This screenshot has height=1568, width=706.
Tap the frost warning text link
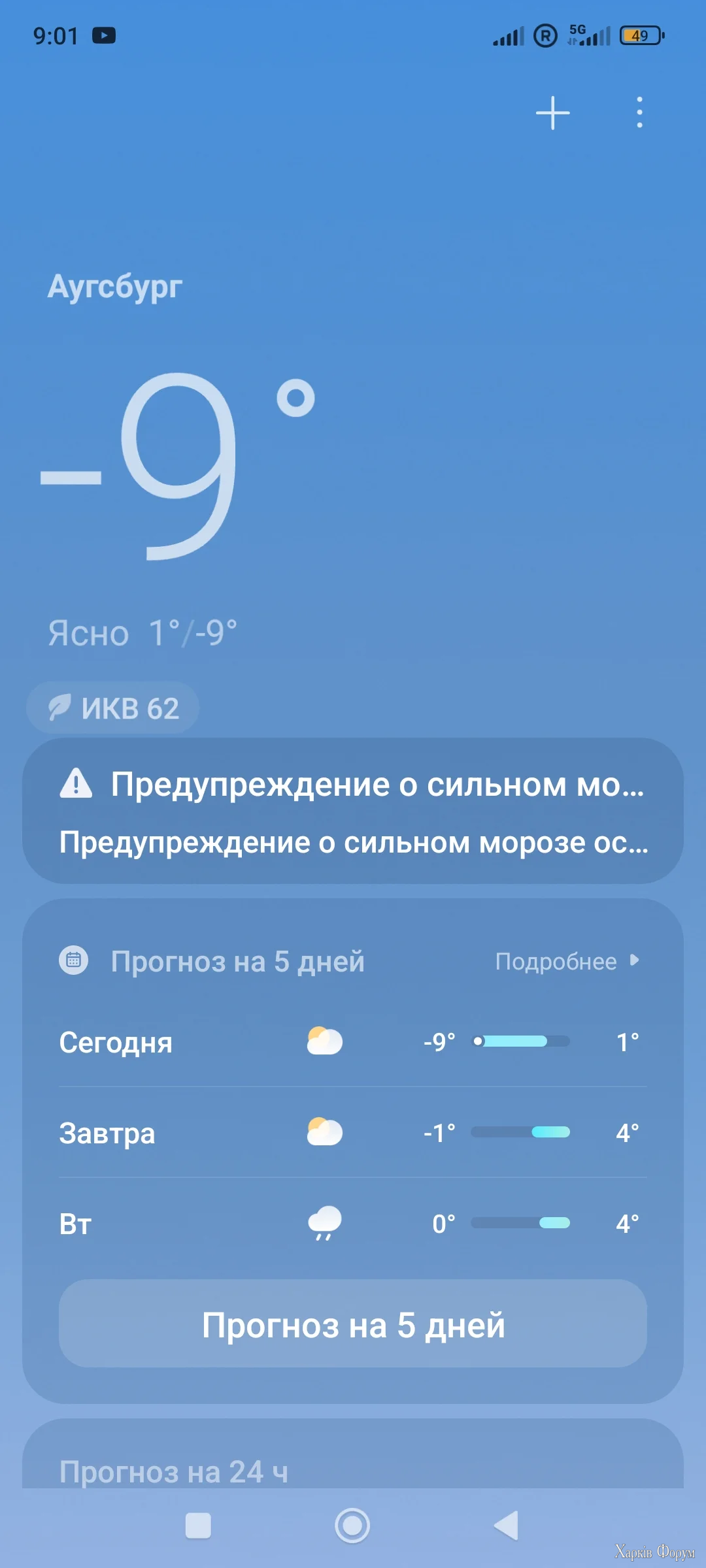[x=353, y=843]
